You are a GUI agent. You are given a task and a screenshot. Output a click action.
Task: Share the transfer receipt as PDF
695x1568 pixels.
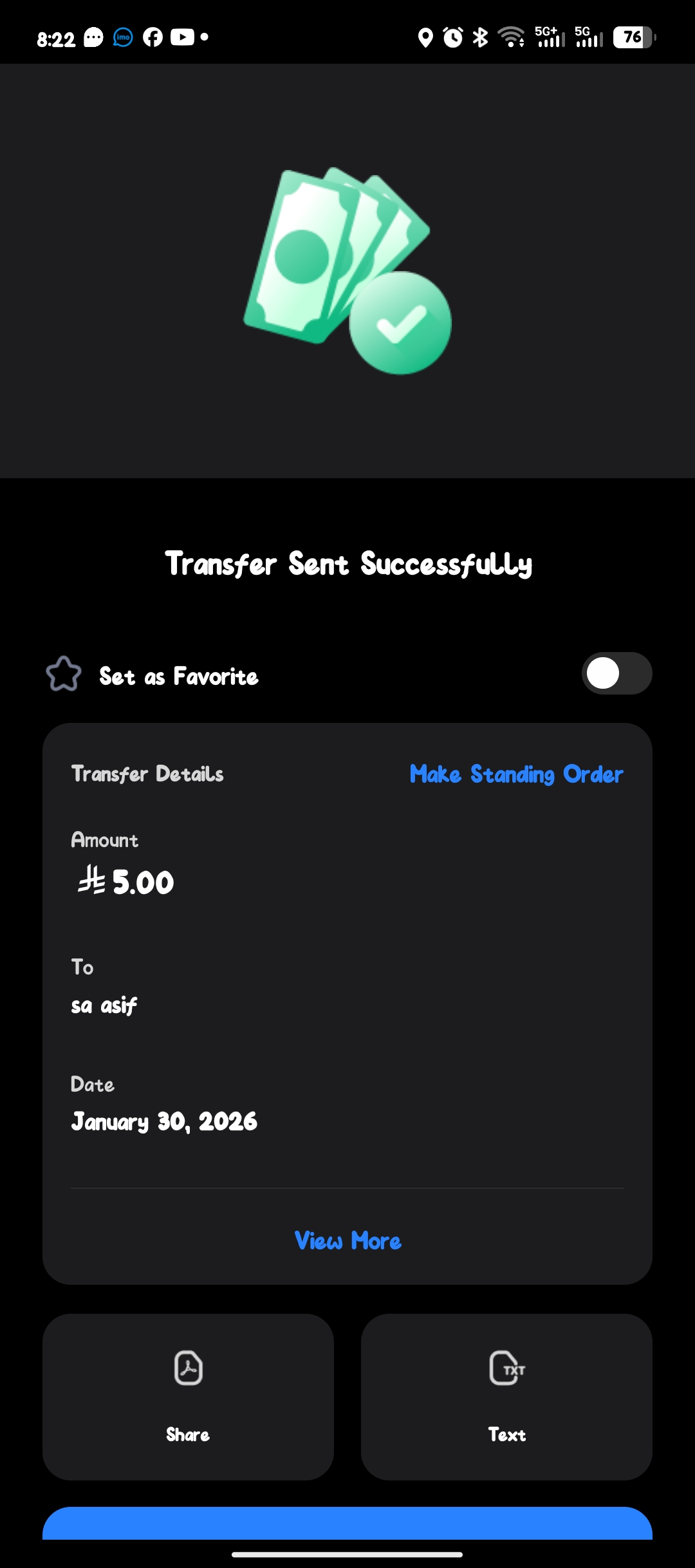pyautogui.click(x=188, y=1396)
